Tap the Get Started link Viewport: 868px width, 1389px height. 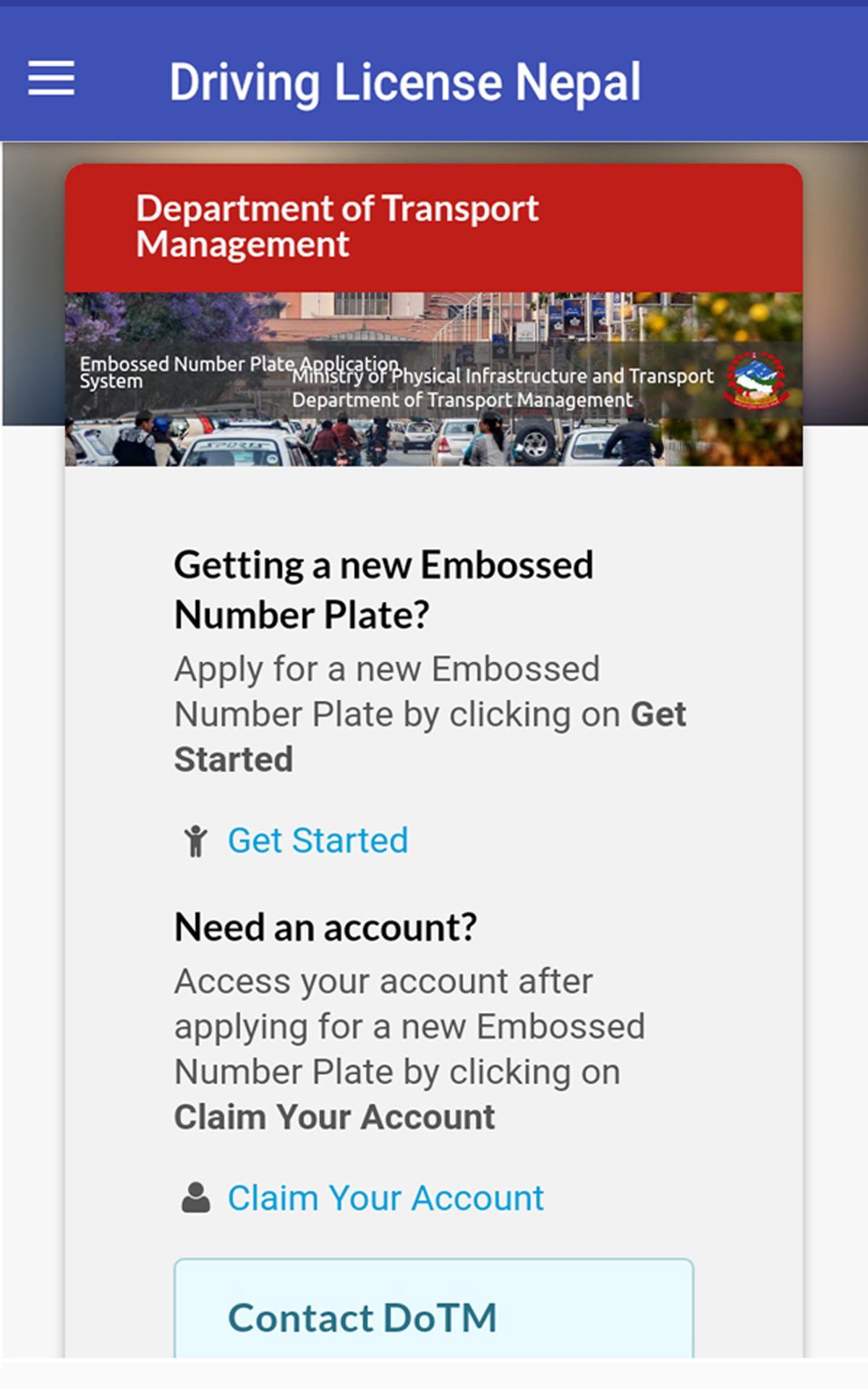point(317,841)
